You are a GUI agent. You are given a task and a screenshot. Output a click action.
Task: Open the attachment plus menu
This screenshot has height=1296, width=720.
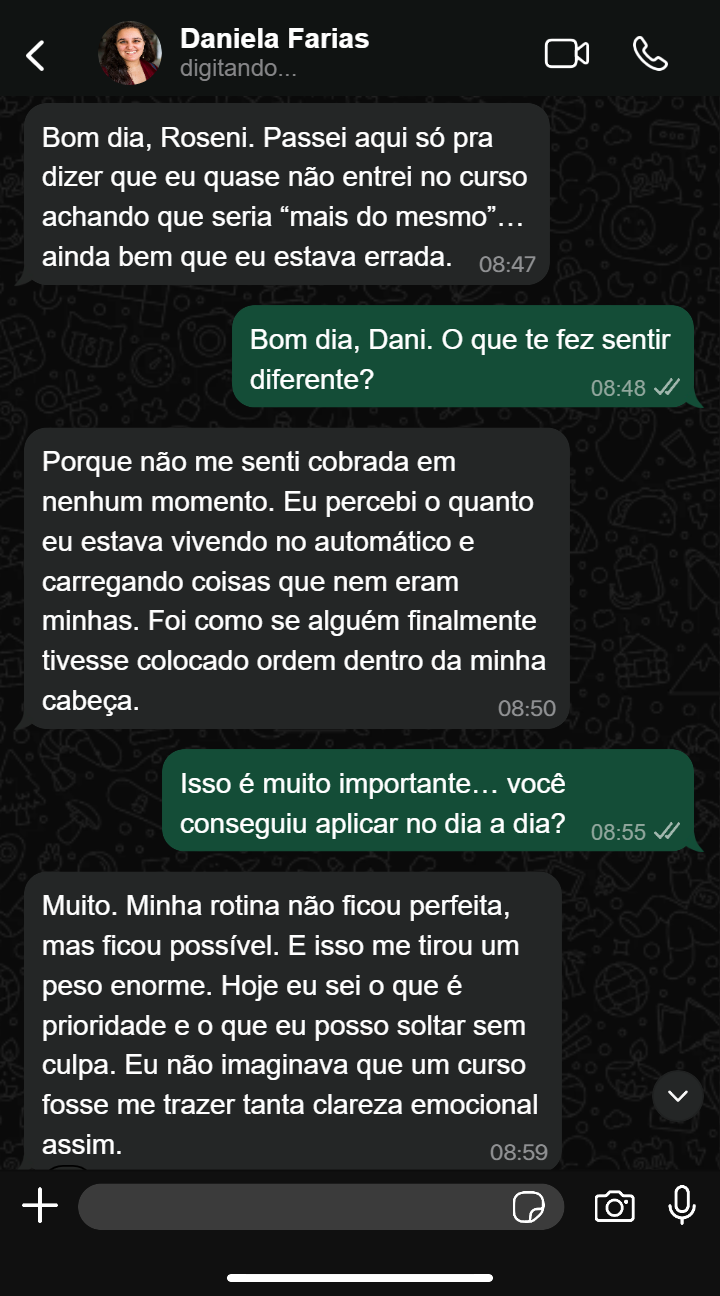coord(40,1206)
